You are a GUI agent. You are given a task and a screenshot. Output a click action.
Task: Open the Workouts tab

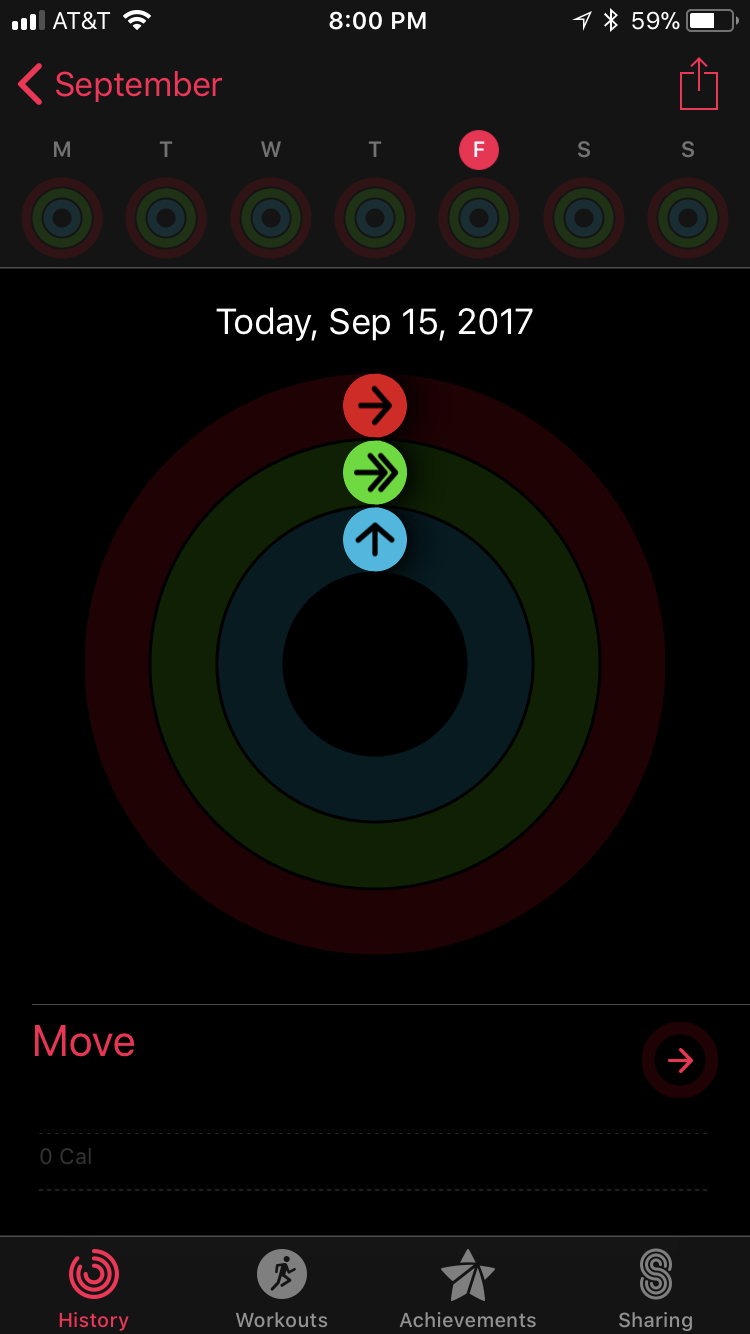(x=282, y=1289)
